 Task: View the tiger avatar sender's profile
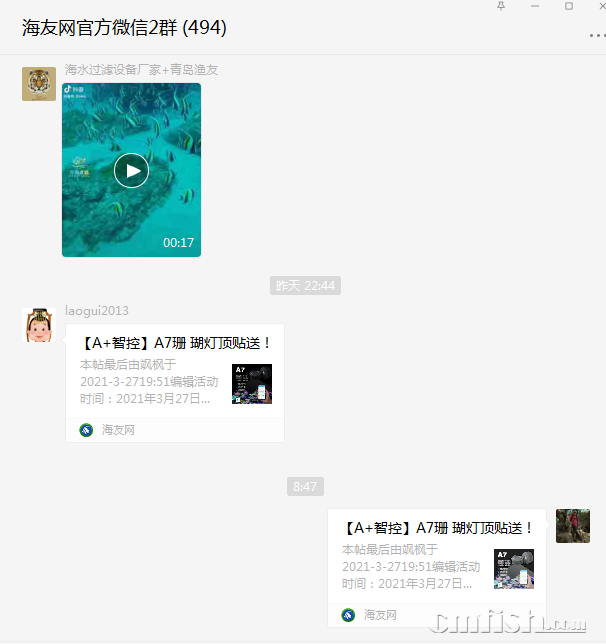[38, 84]
